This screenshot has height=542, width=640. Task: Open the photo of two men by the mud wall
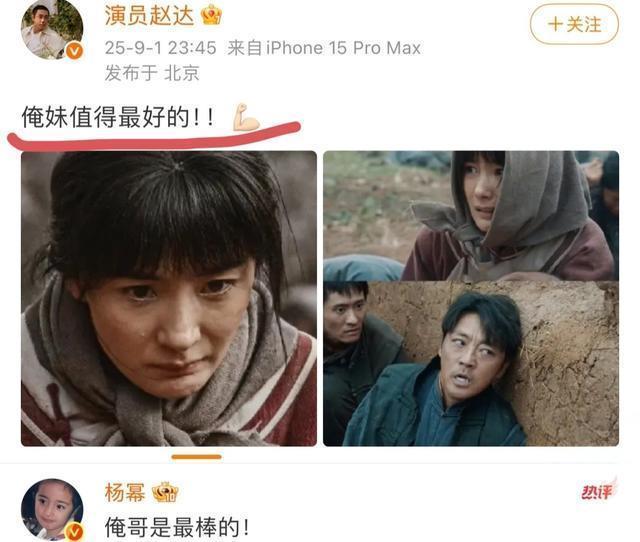pyautogui.click(x=470, y=364)
